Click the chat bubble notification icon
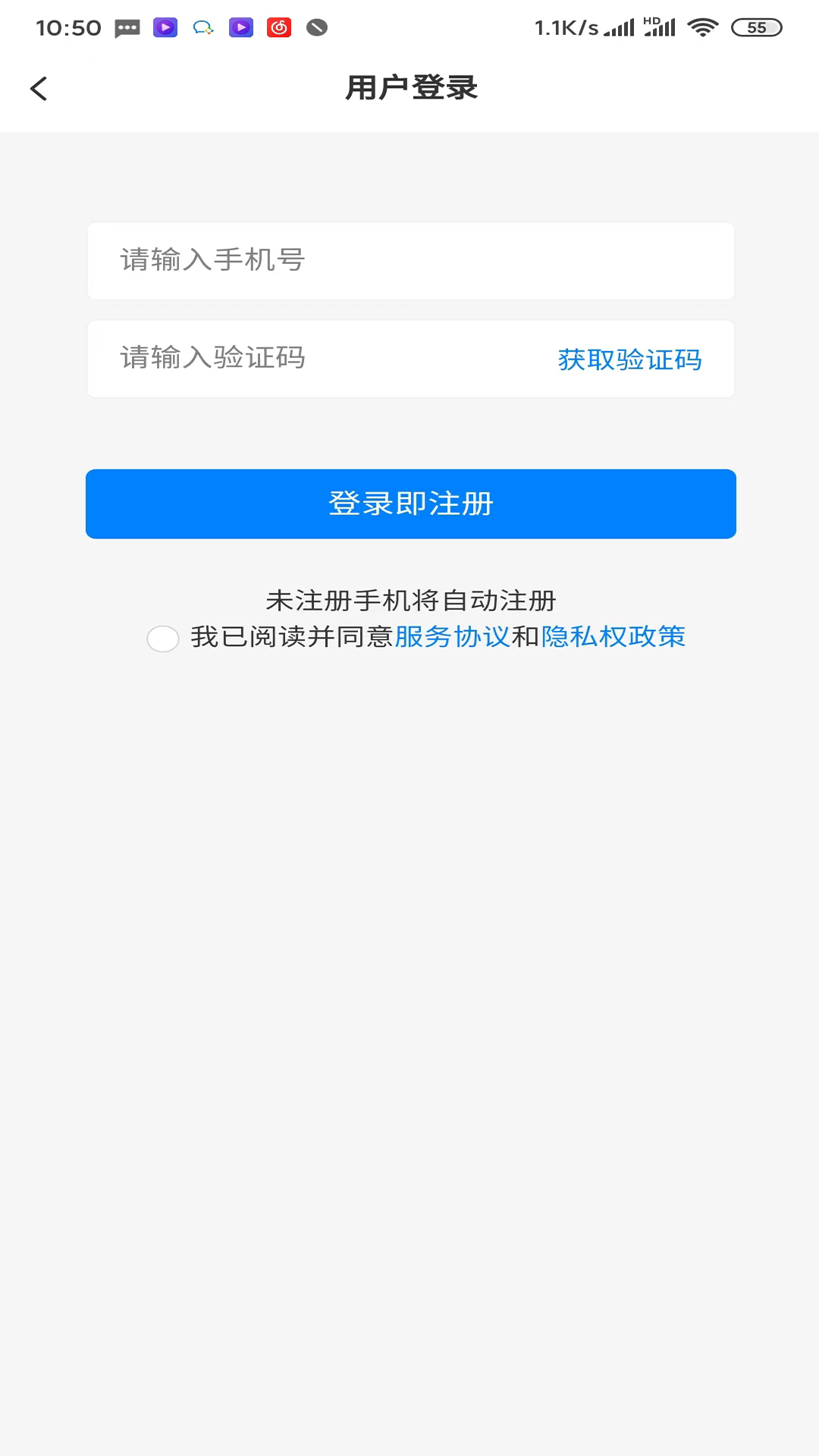Screen dimensions: 819x1456 tap(202, 28)
